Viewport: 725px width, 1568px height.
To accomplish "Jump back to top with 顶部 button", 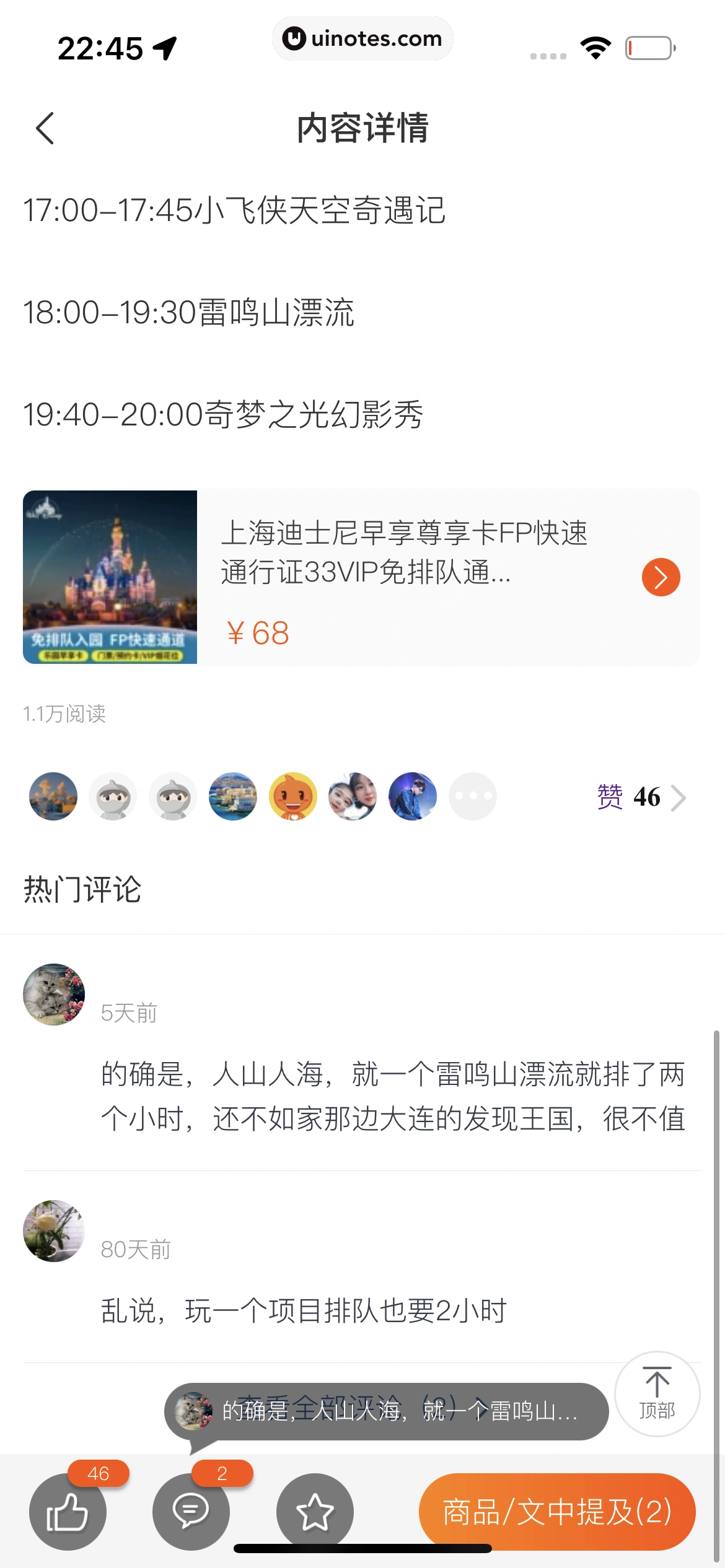I will pos(657,1393).
